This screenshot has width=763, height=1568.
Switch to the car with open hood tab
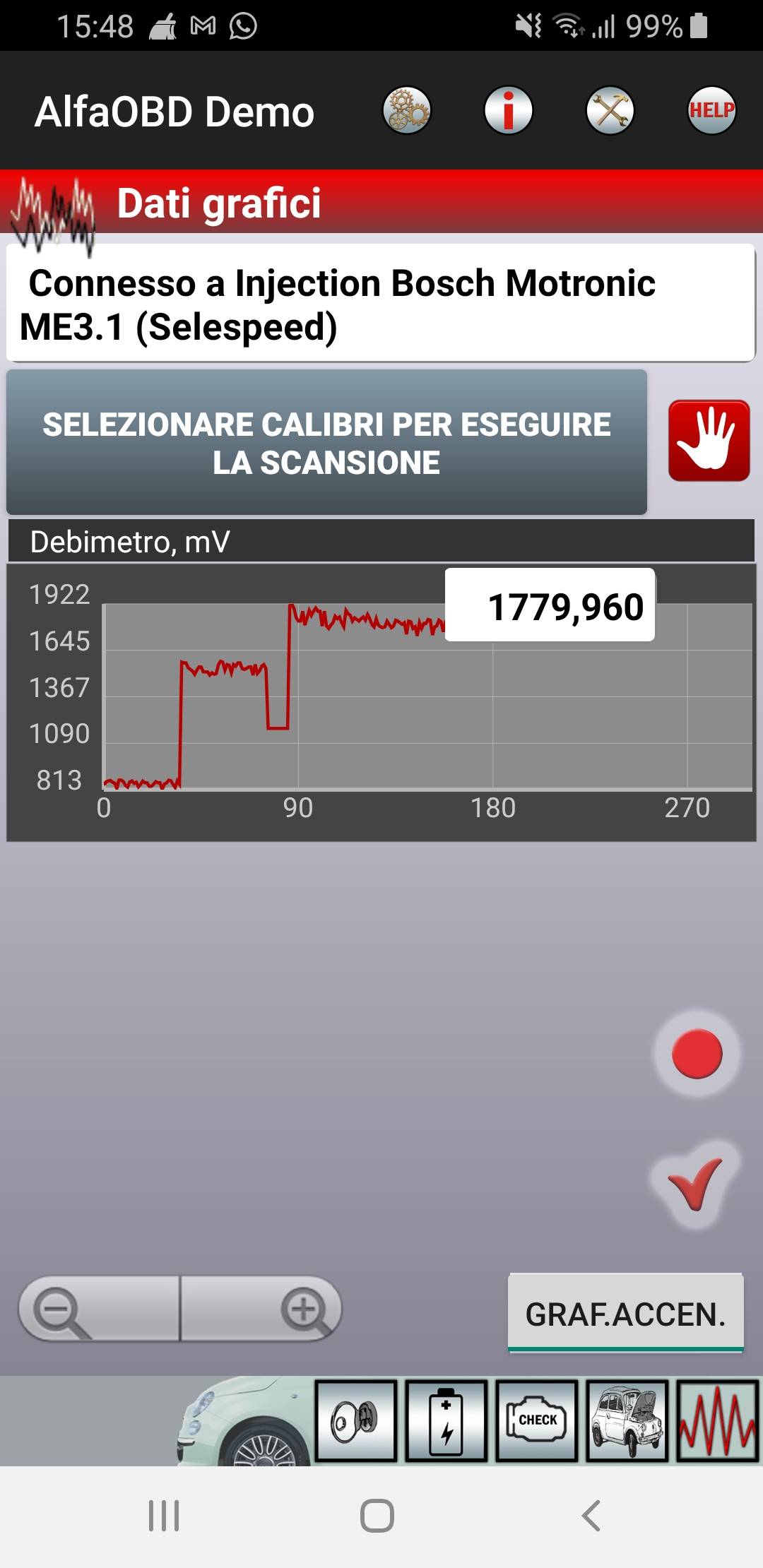[627, 1420]
